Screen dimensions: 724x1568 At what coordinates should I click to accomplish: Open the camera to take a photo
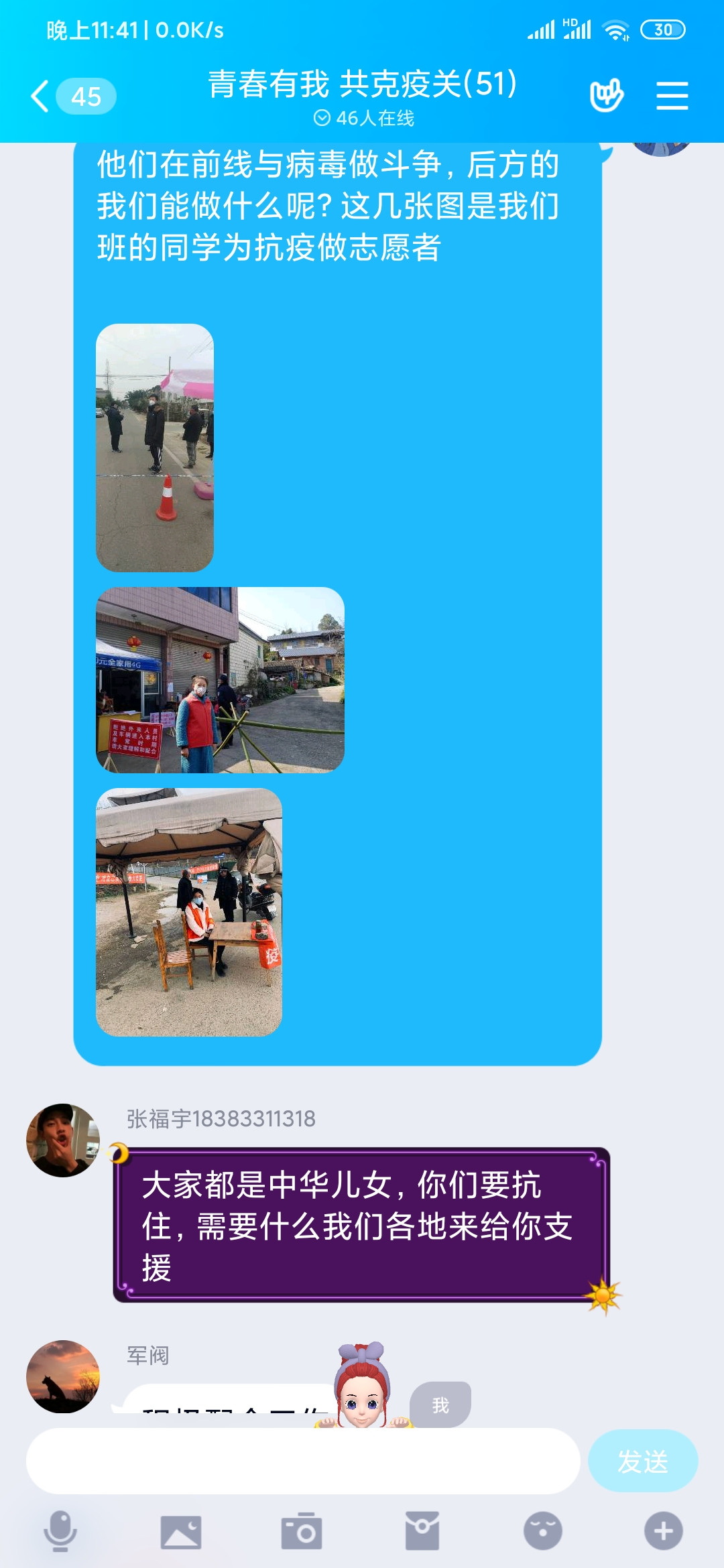302,1531
